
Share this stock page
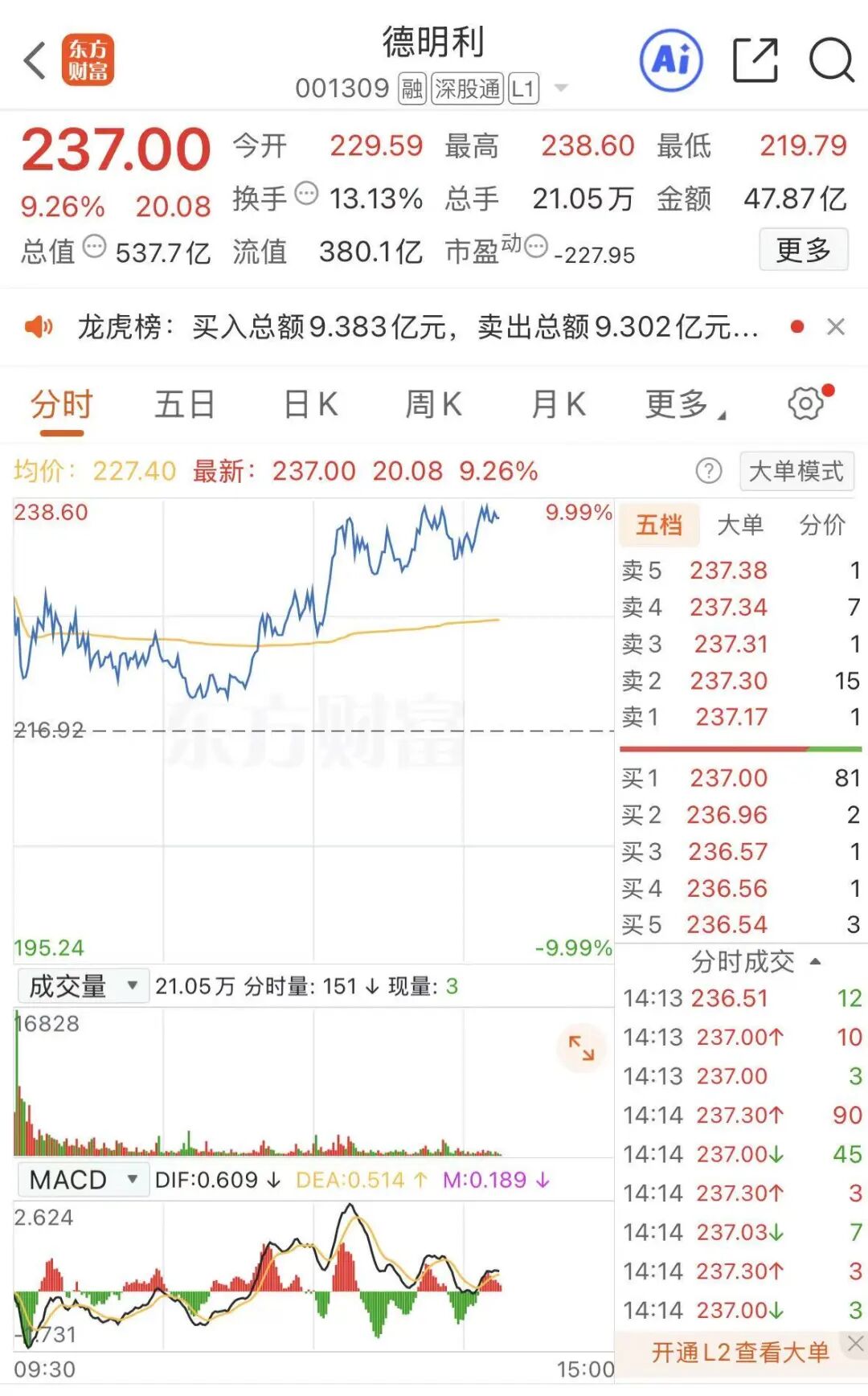[x=755, y=60]
